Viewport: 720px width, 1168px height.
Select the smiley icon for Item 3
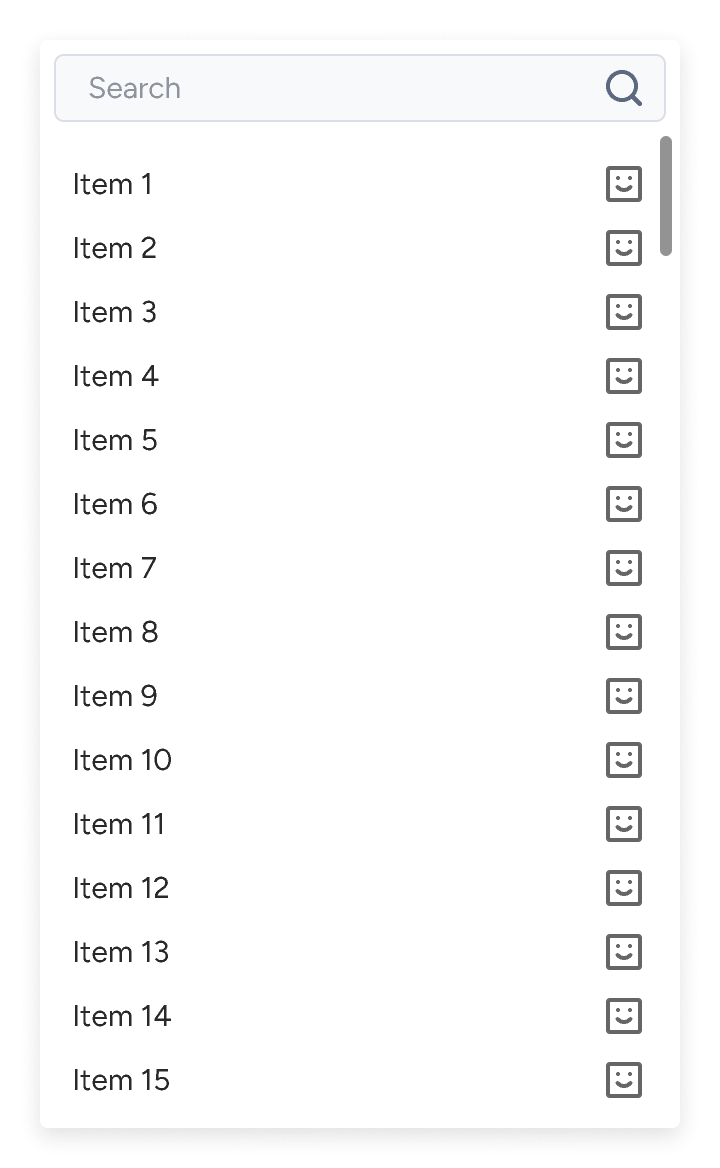[x=623, y=312]
